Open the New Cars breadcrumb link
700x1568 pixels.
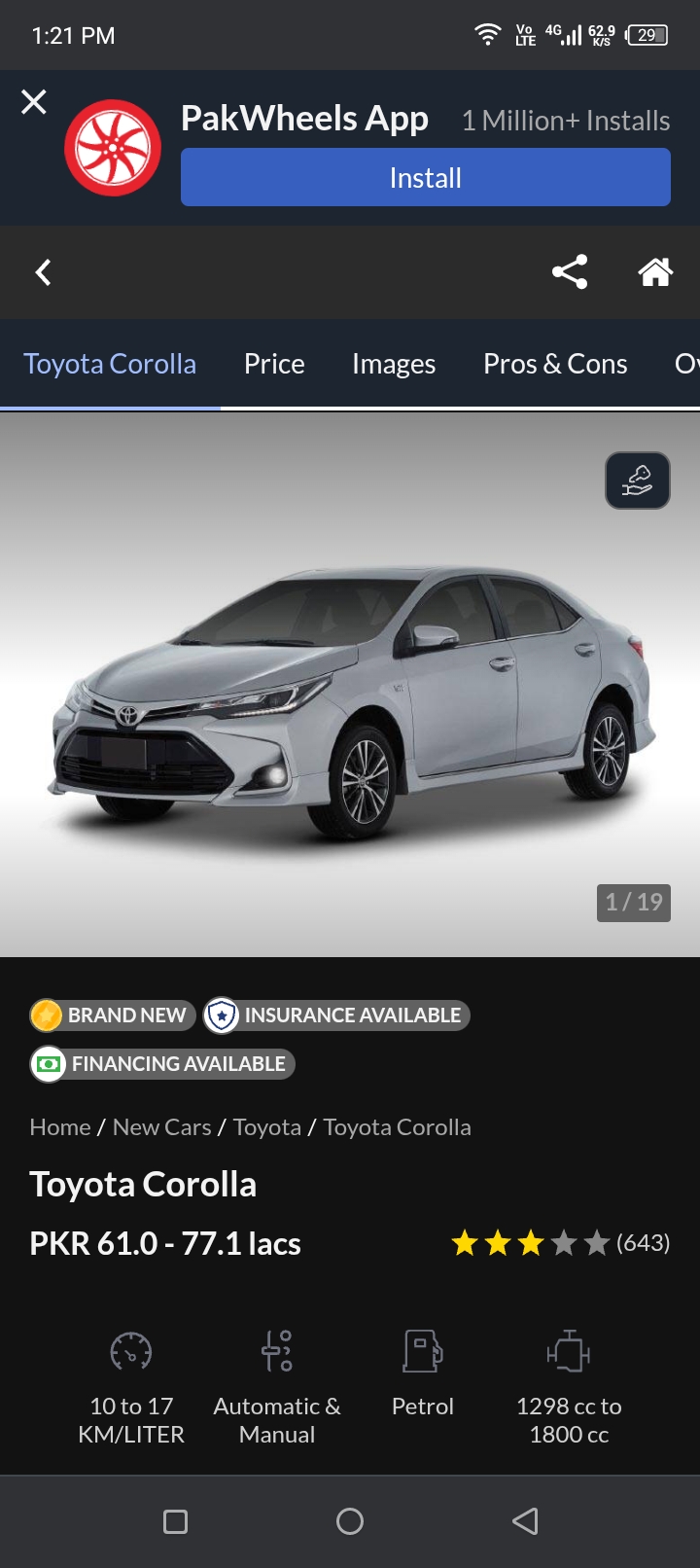161,1127
